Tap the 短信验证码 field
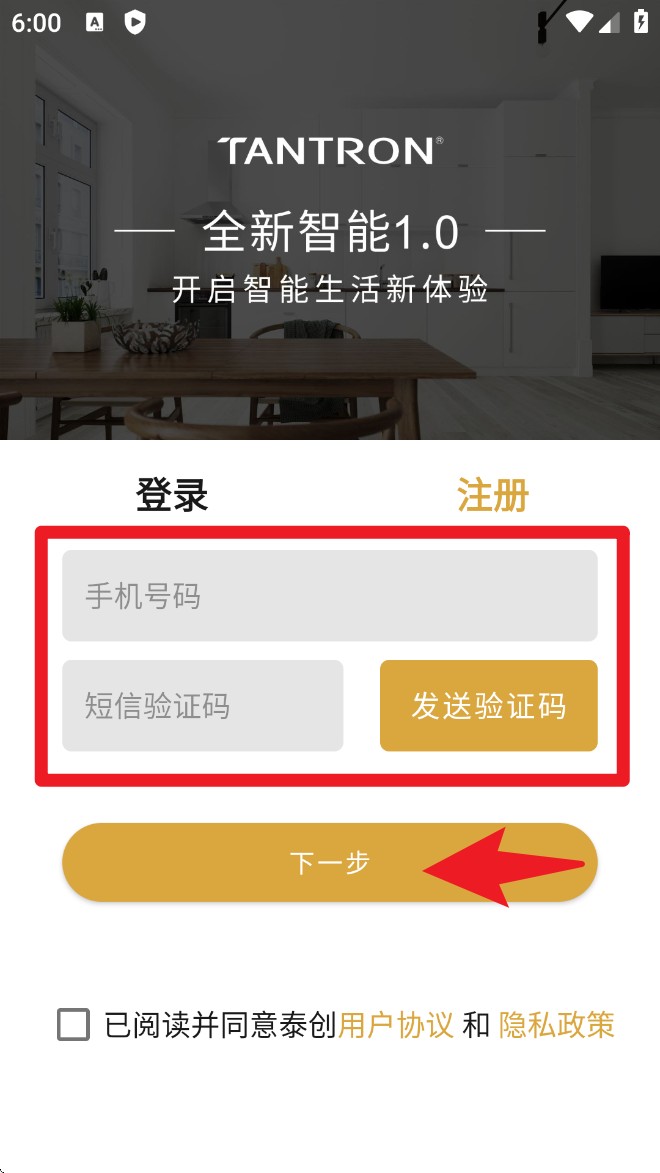Viewport: 660px width, 1173px height. click(x=202, y=706)
